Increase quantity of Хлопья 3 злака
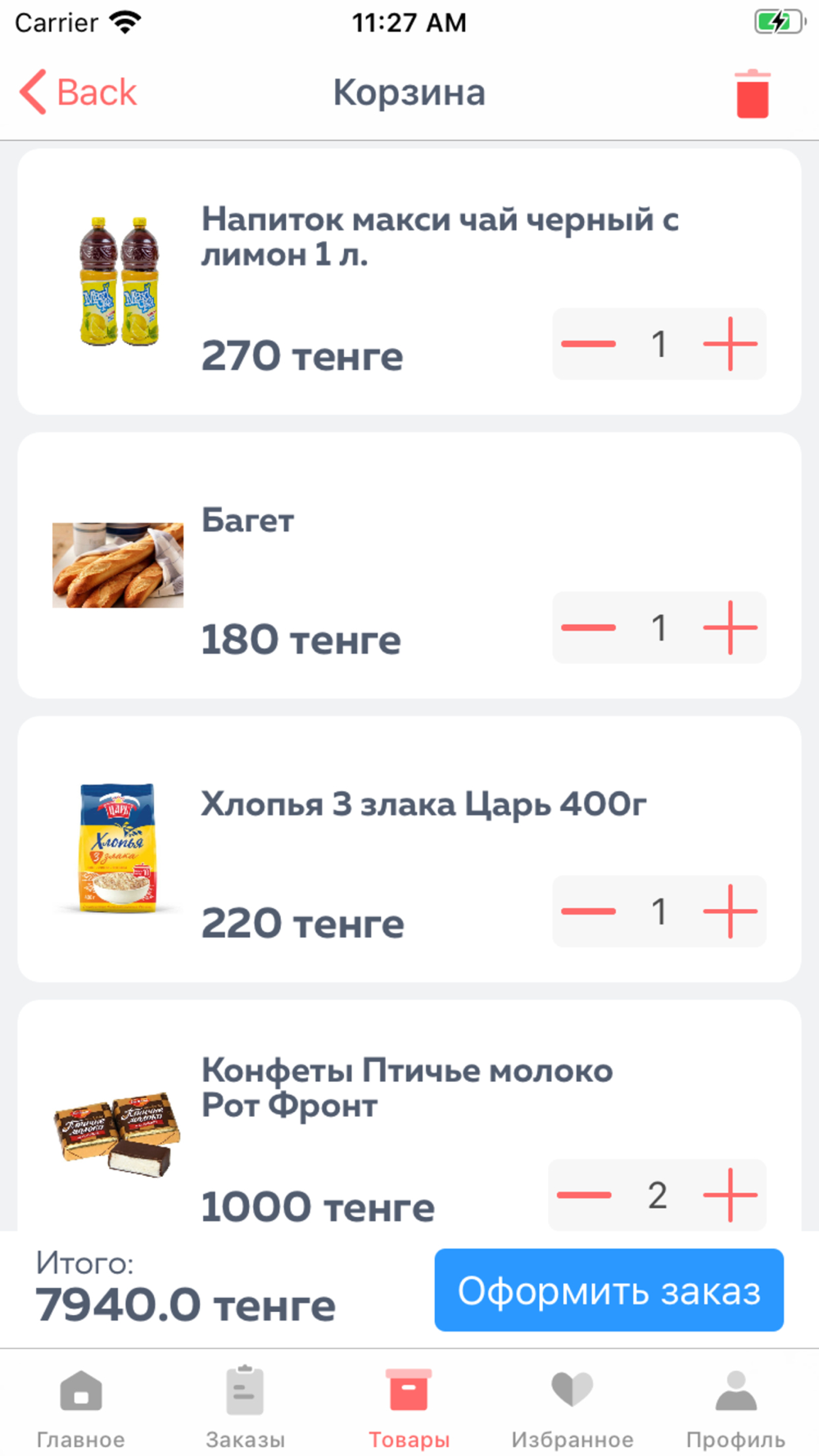This screenshot has height=1456, width=819. click(730, 911)
